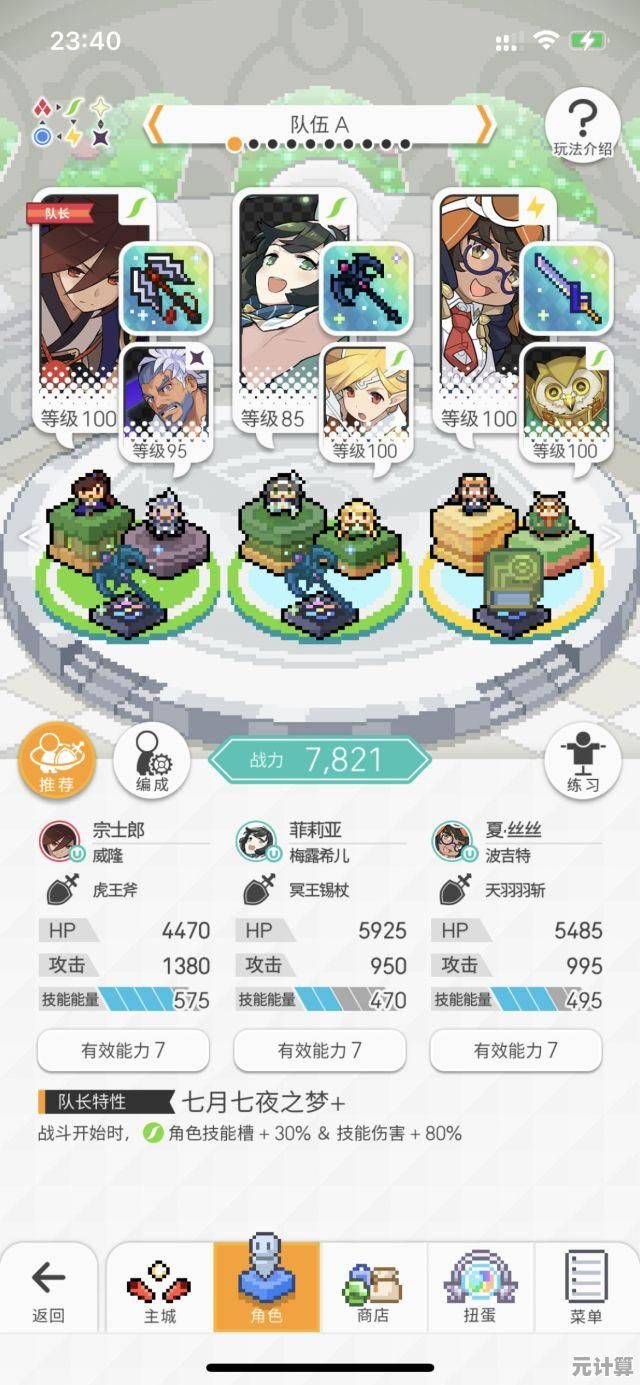View 有效能力 7 for 夏·丝丝

[516, 1050]
